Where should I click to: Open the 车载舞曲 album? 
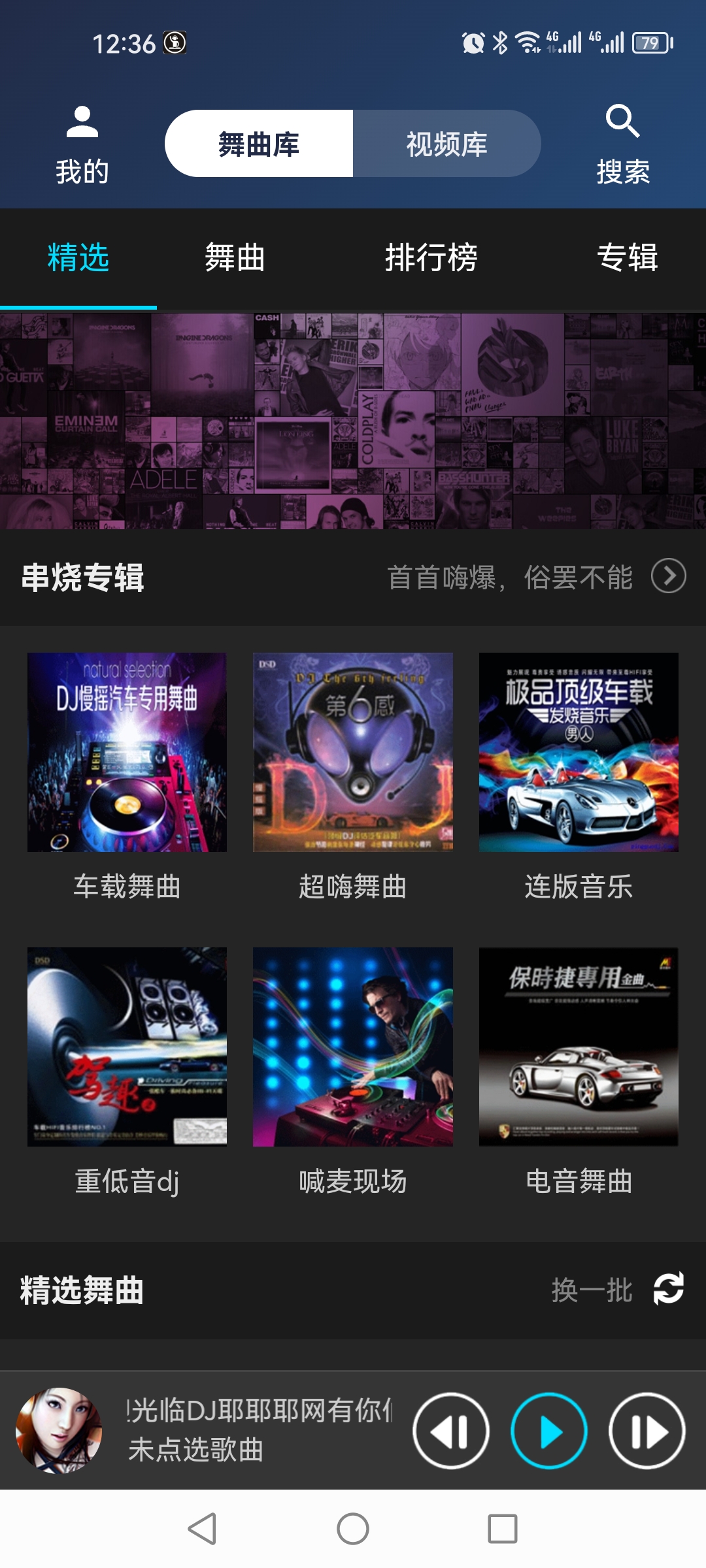(127, 753)
